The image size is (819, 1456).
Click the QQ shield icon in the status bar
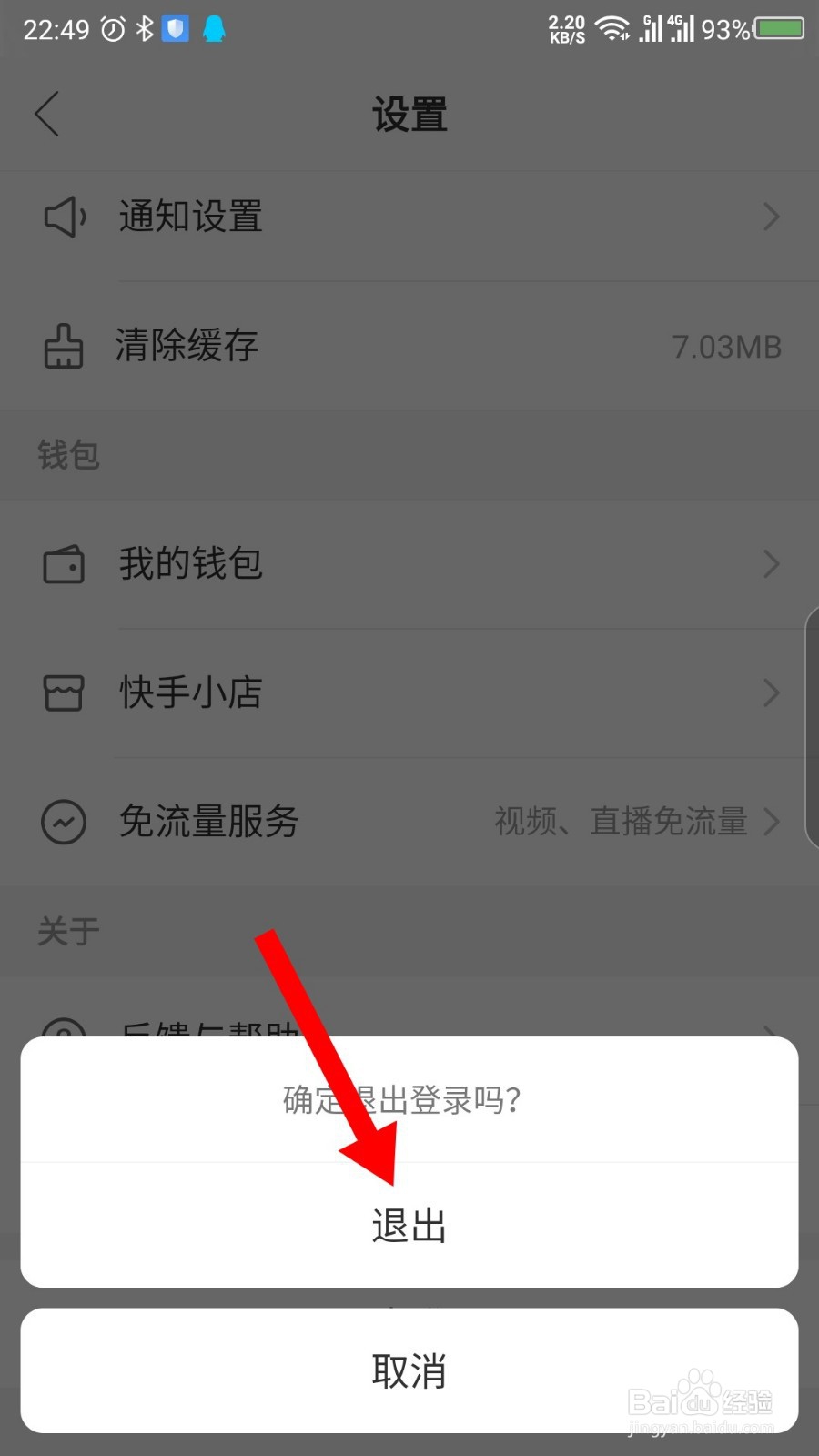point(175,29)
